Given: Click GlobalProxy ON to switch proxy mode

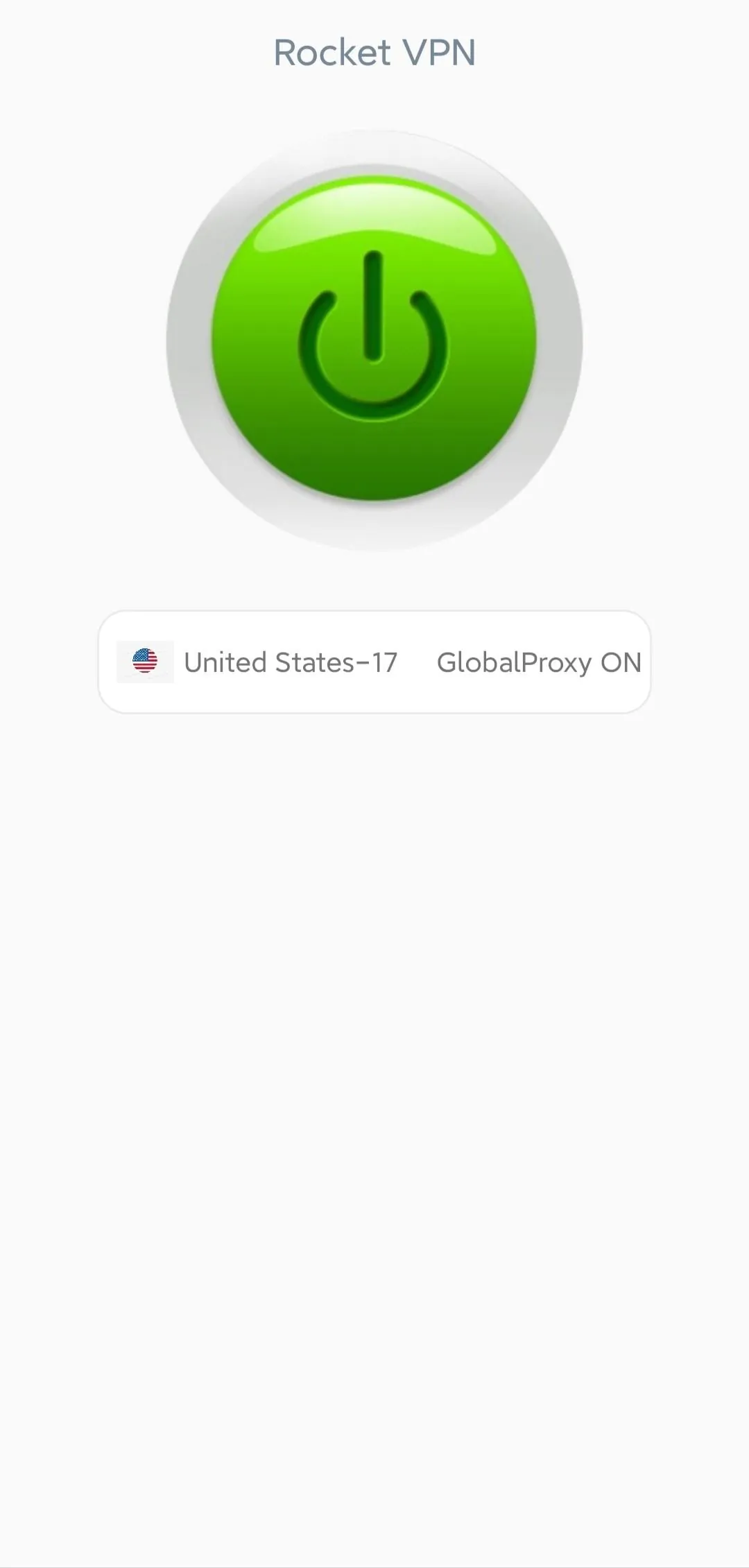Looking at the screenshot, I should [x=537, y=662].
